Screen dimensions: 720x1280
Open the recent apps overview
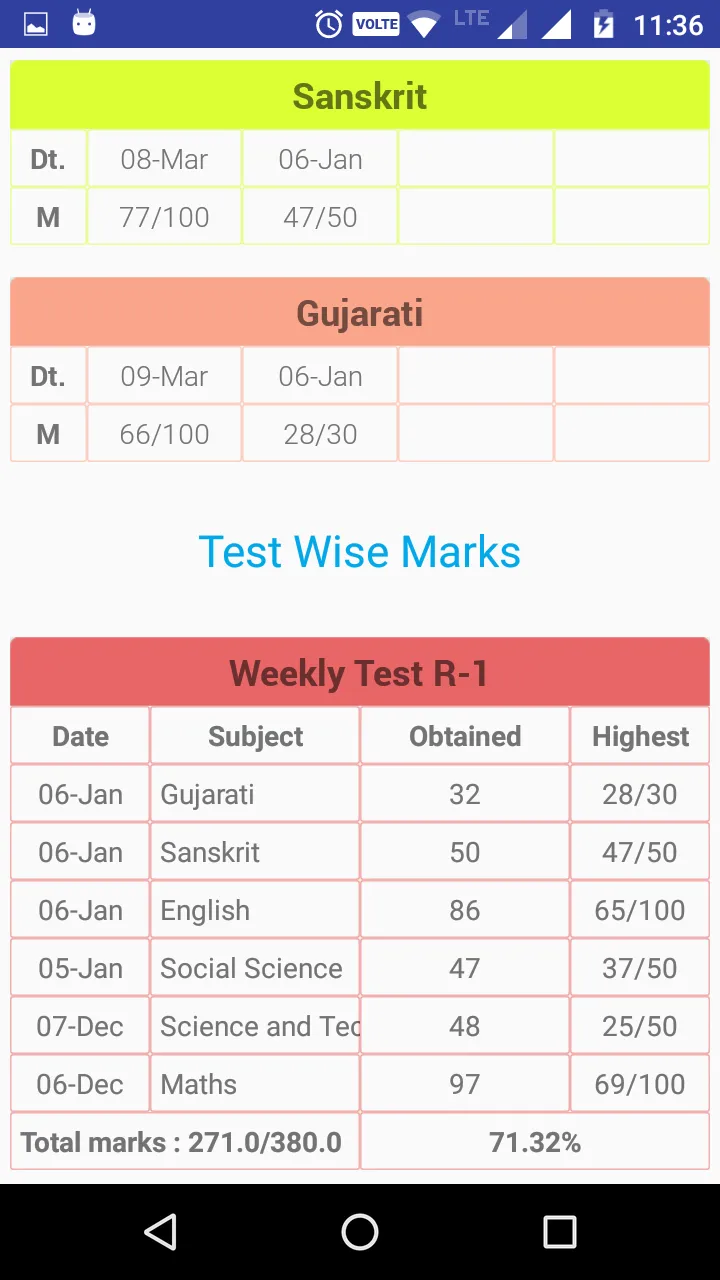click(x=560, y=1232)
